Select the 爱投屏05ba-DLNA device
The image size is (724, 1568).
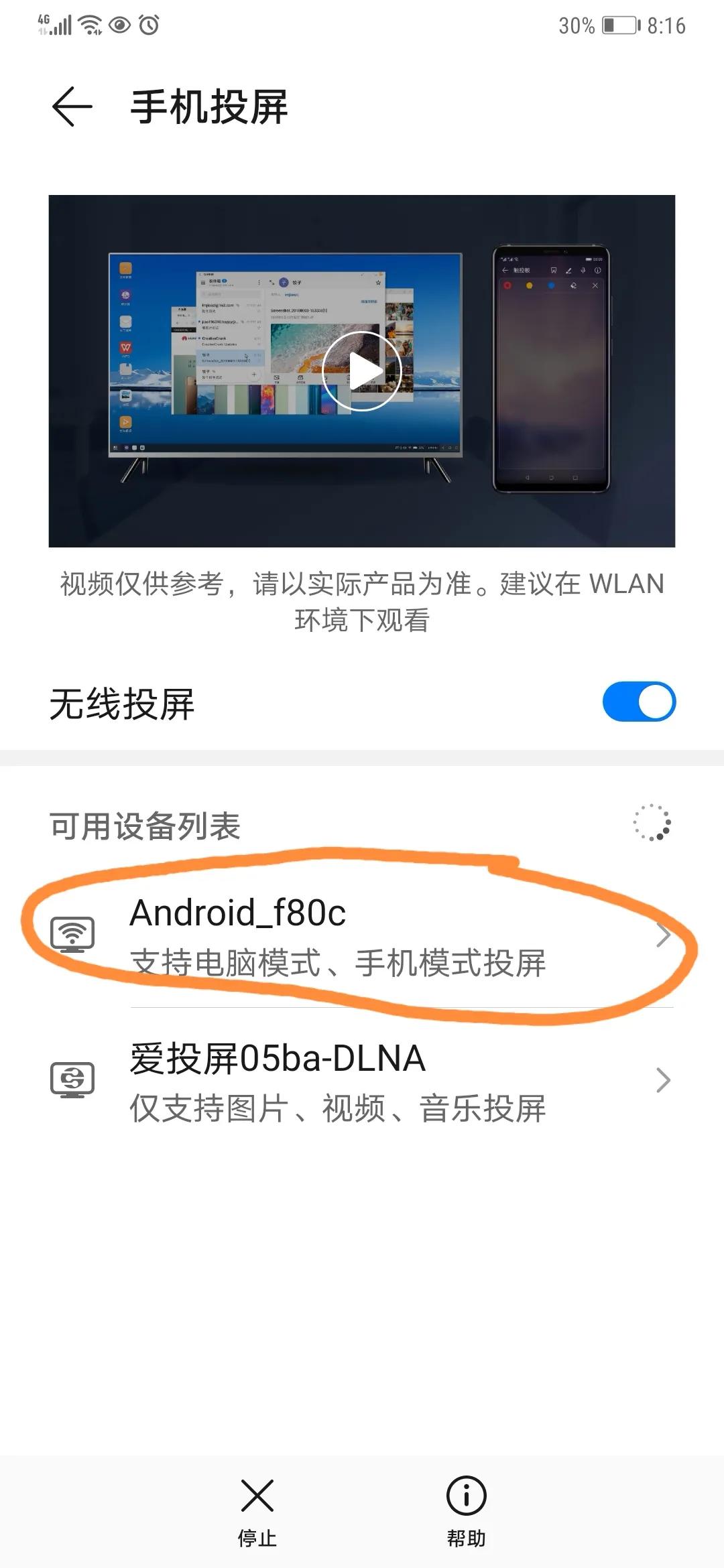[x=362, y=1081]
